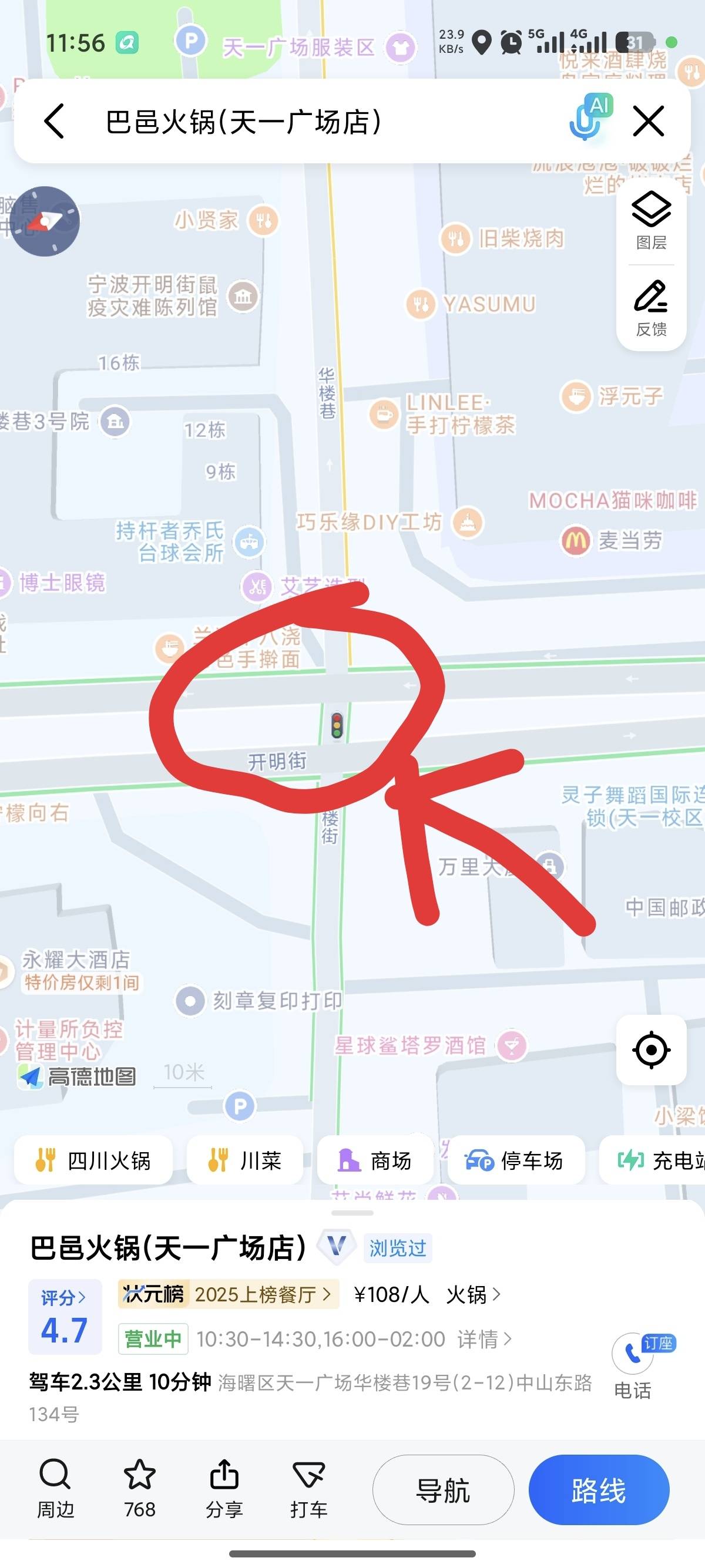Clear the search with the X button
Viewport: 705px width, 1568px height.
pos(648,121)
